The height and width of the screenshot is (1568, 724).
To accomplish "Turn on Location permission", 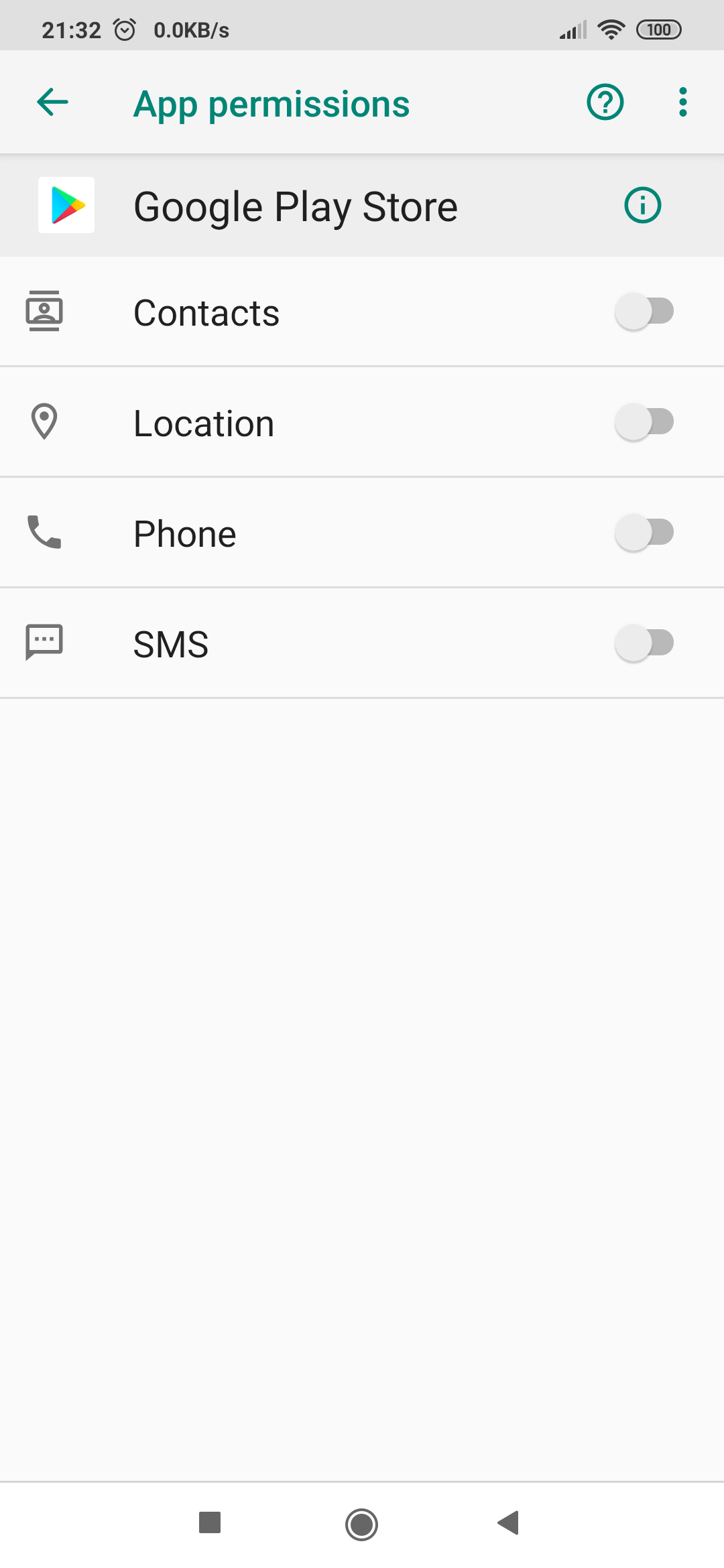I will [x=644, y=422].
